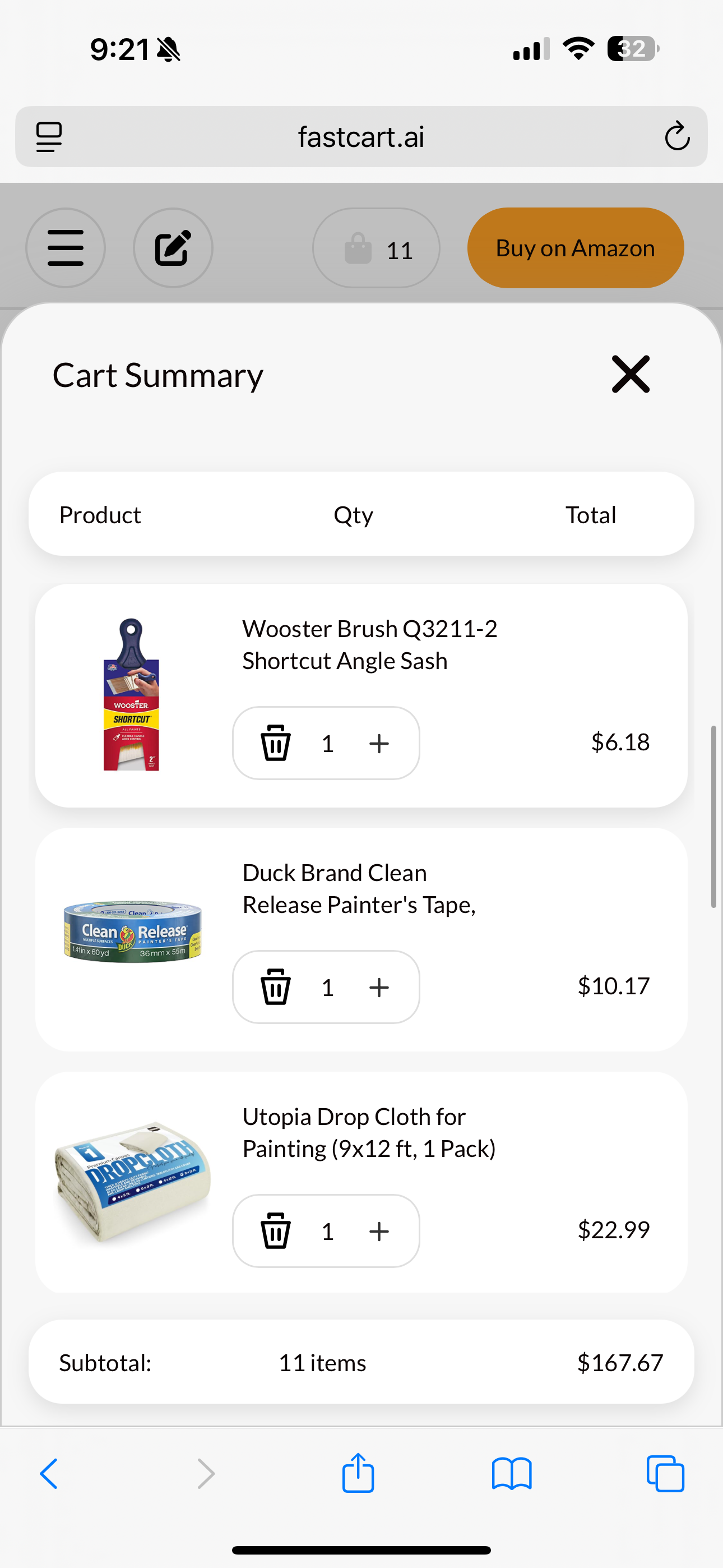723x1568 pixels.
Task: Remove the Duck Brand Painter's Tape
Action: pos(275,988)
